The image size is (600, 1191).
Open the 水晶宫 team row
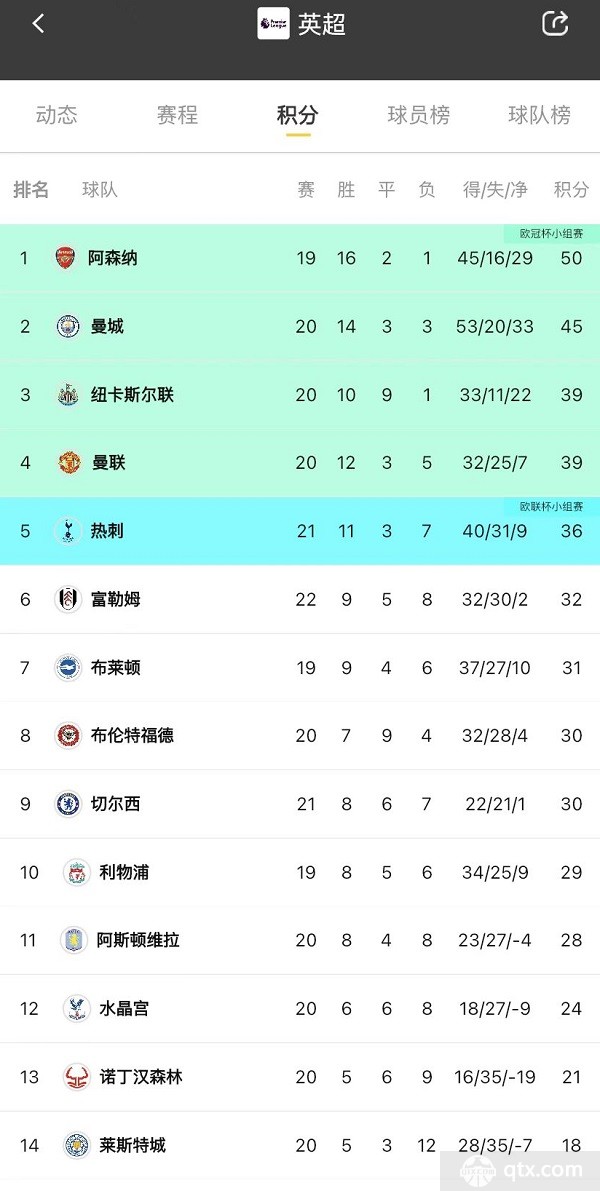click(300, 1009)
